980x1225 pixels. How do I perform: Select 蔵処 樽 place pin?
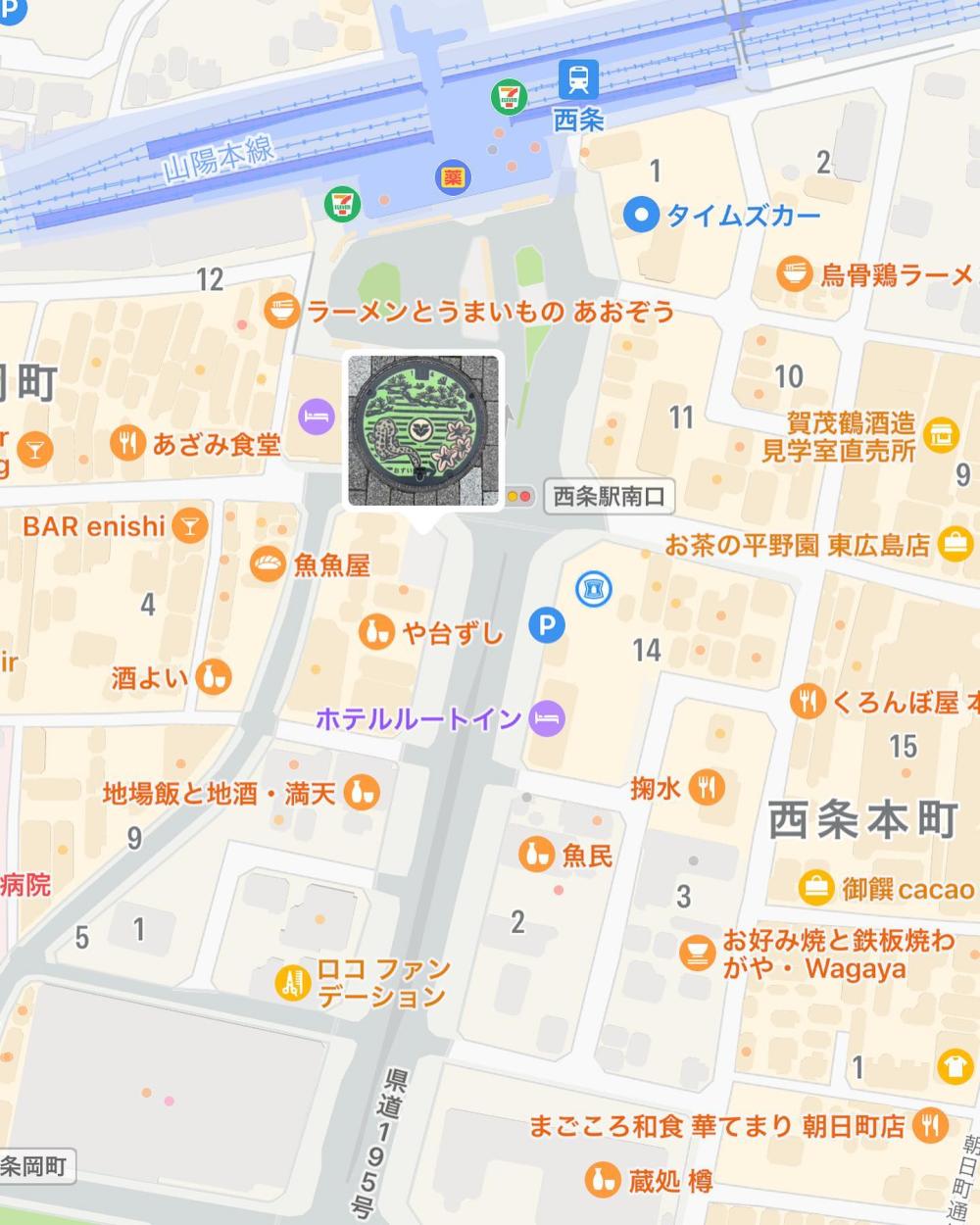(606, 1180)
